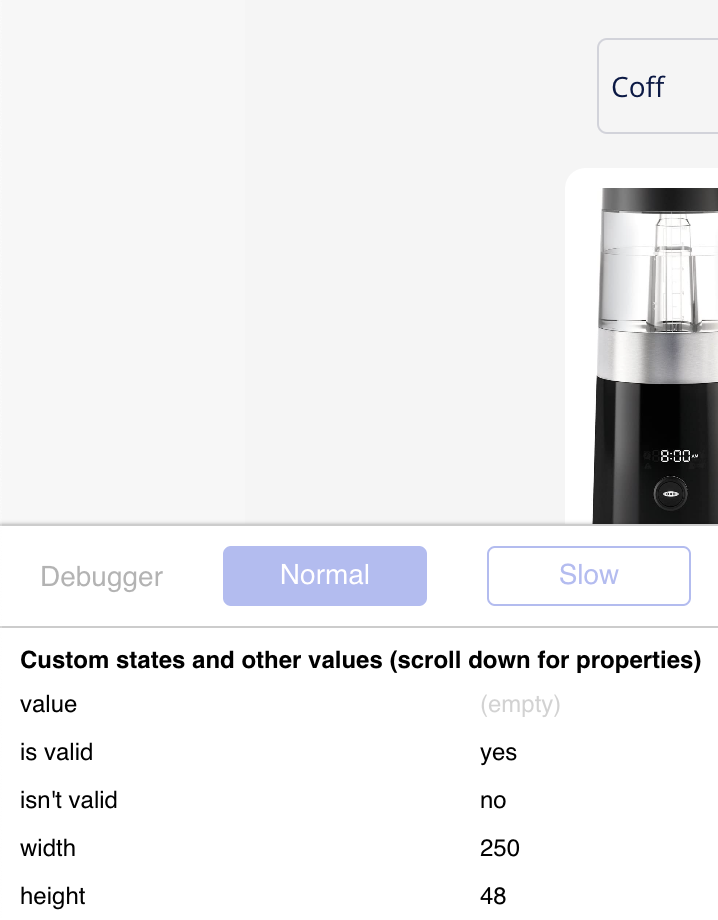Tap the Coff search input field
This screenshot has height=920, width=718.
pyautogui.click(x=658, y=87)
